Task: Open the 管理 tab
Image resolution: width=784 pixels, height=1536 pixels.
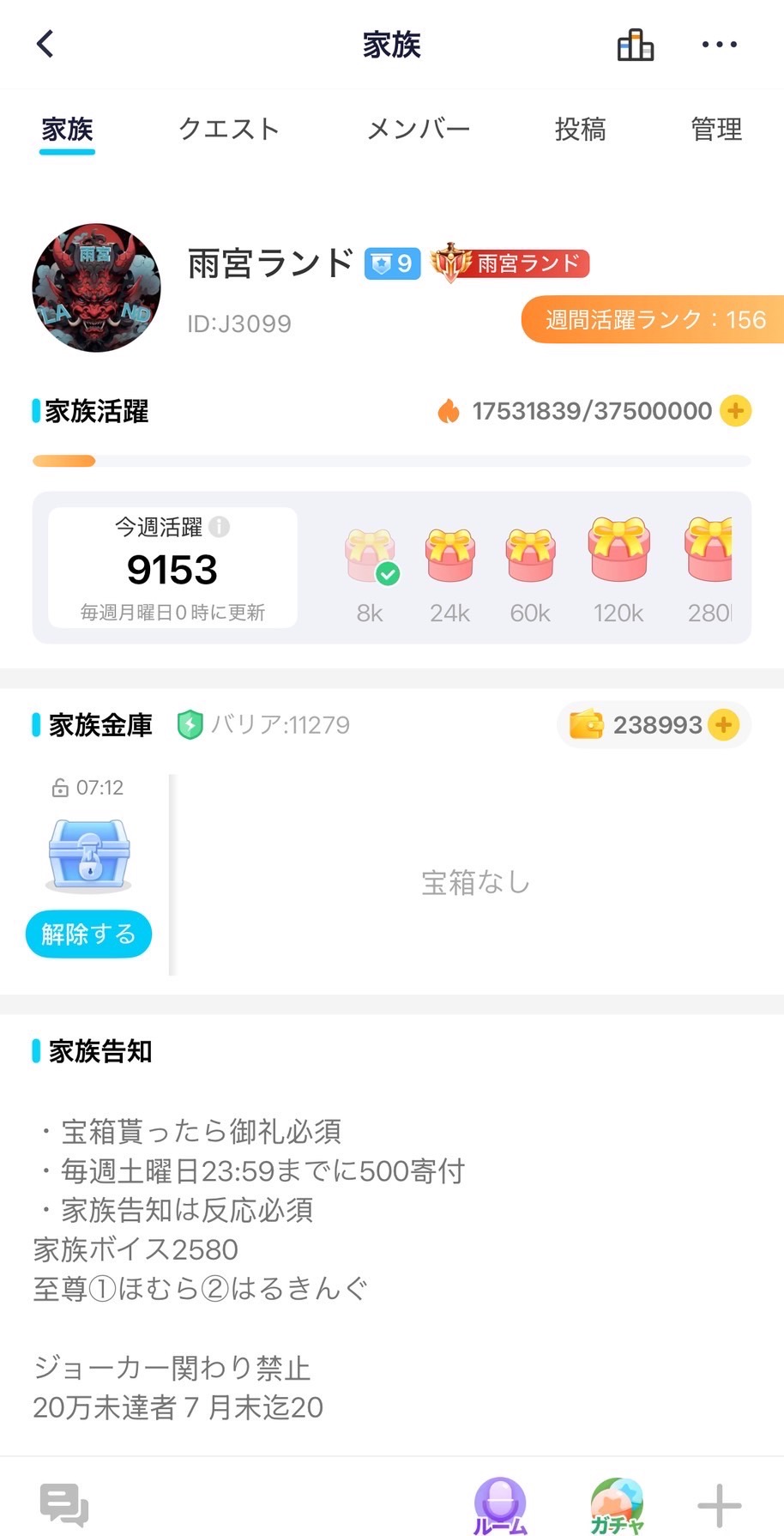Action: pos(716,129)
